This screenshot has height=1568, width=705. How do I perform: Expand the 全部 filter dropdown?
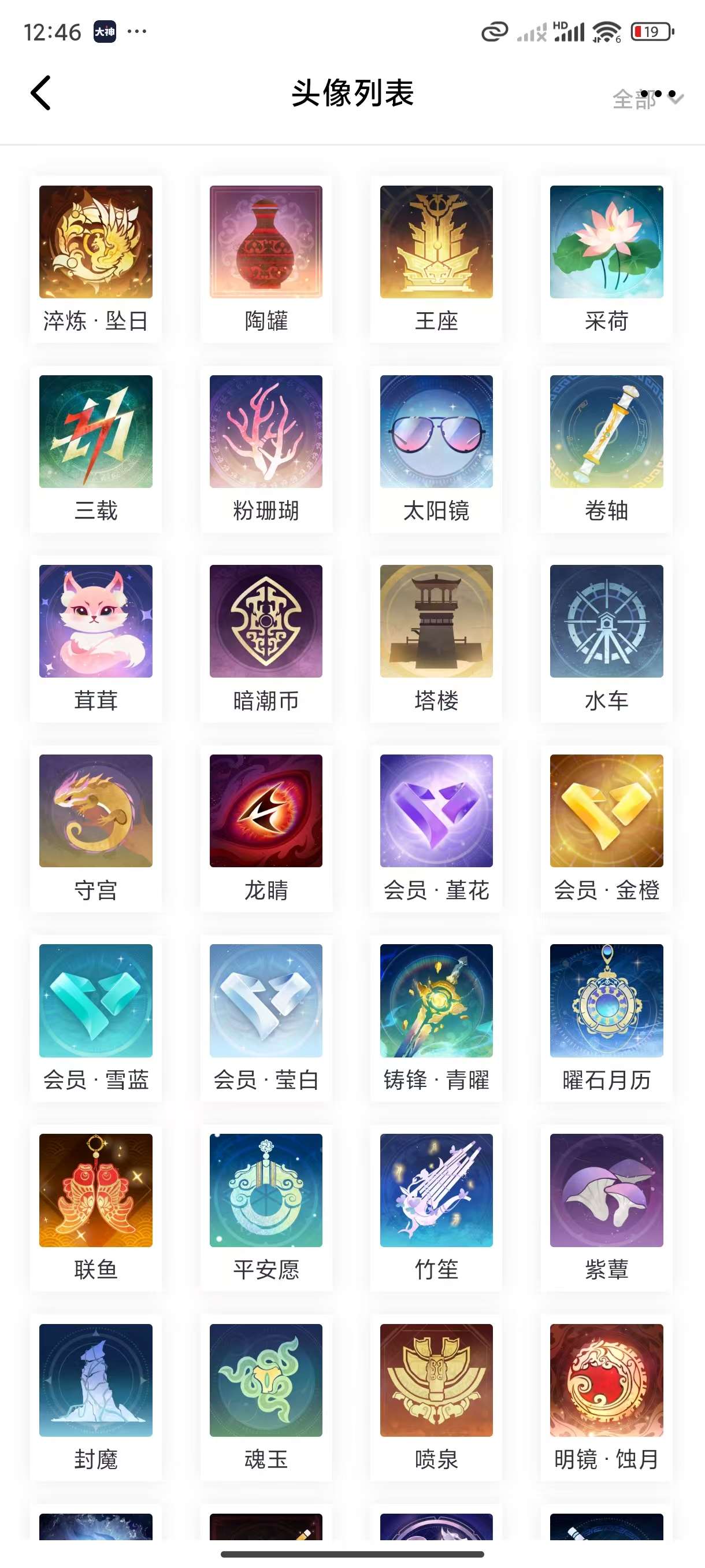(x=647, y=98)
